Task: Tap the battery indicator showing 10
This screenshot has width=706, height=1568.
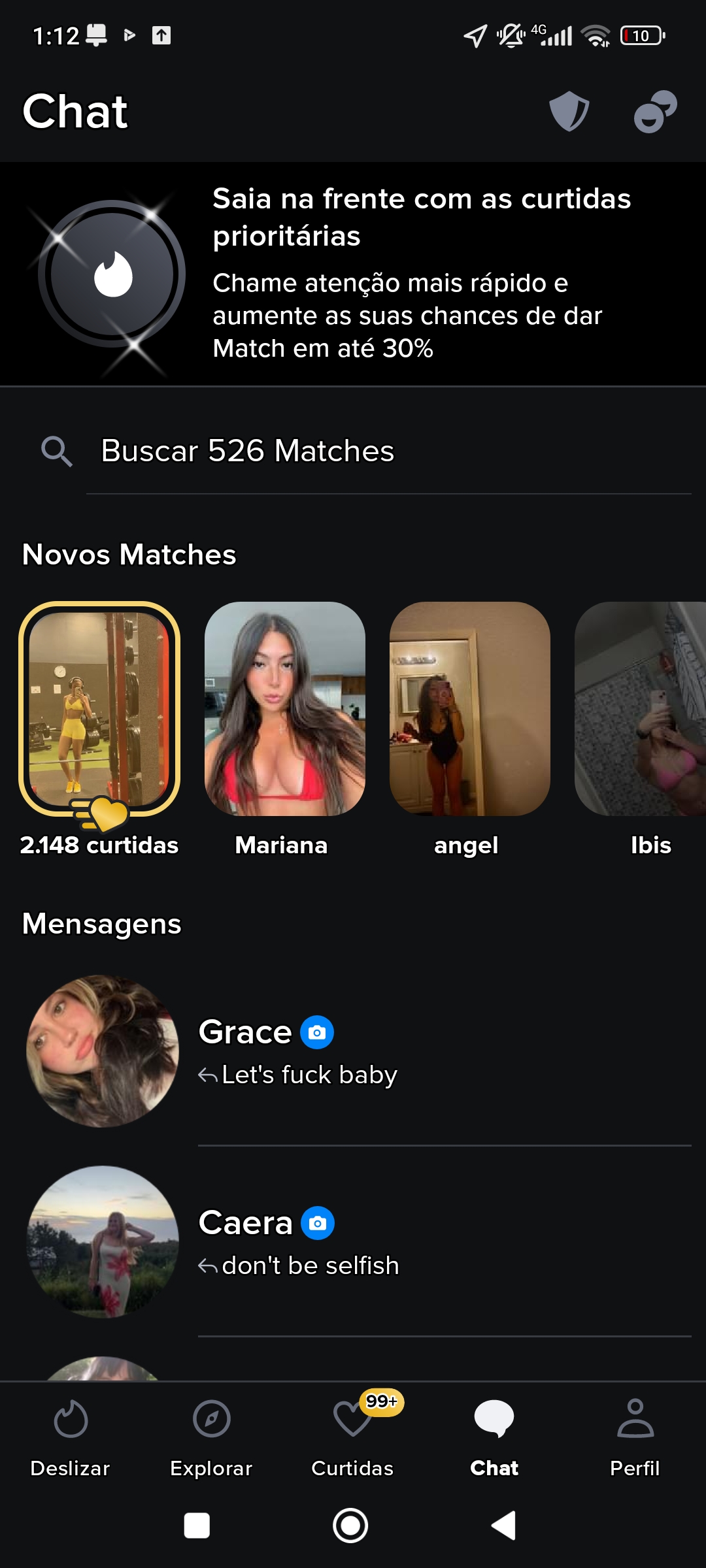Action: (x=643, y=36)
